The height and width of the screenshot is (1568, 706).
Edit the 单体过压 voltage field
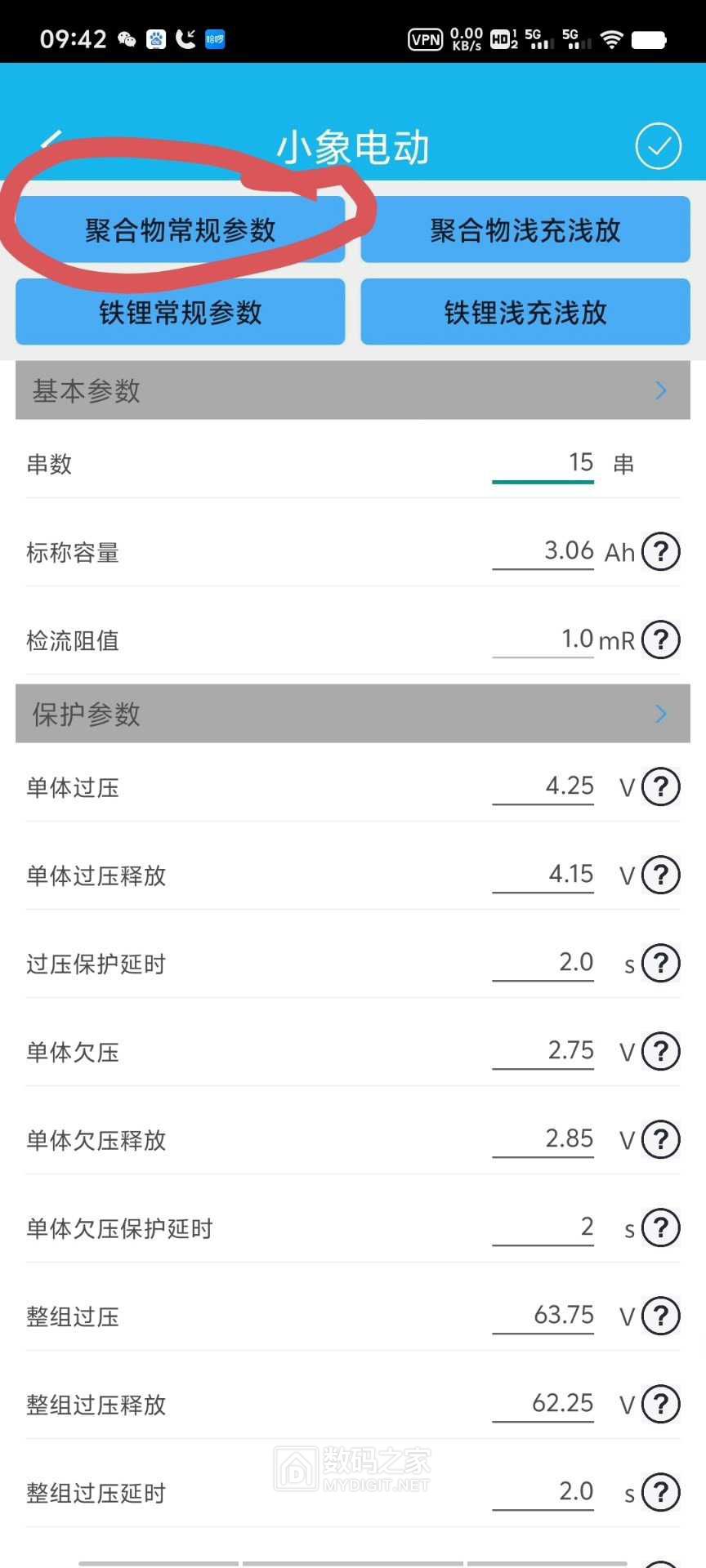coord(543,786)
